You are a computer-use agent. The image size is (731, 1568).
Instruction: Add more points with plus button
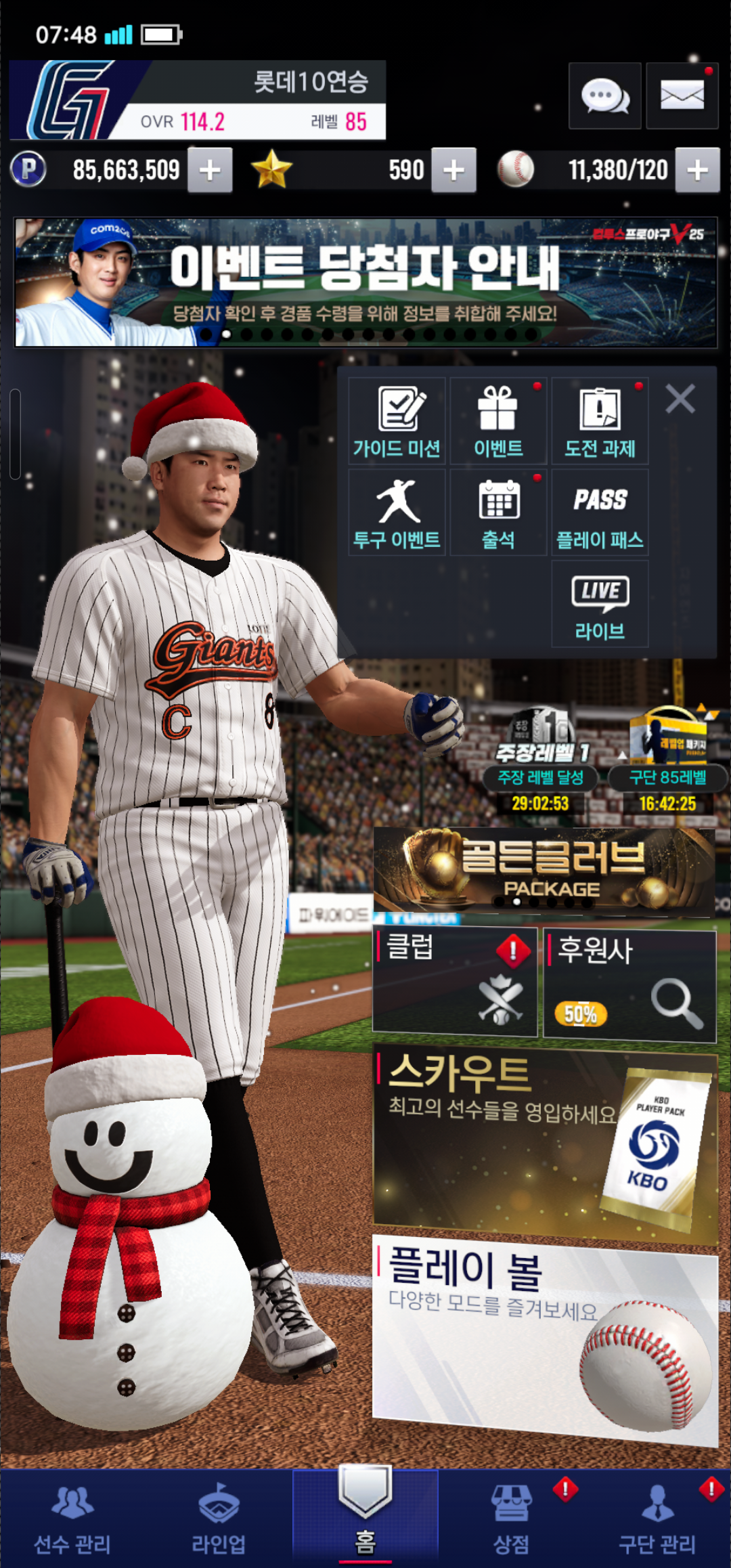210,170
